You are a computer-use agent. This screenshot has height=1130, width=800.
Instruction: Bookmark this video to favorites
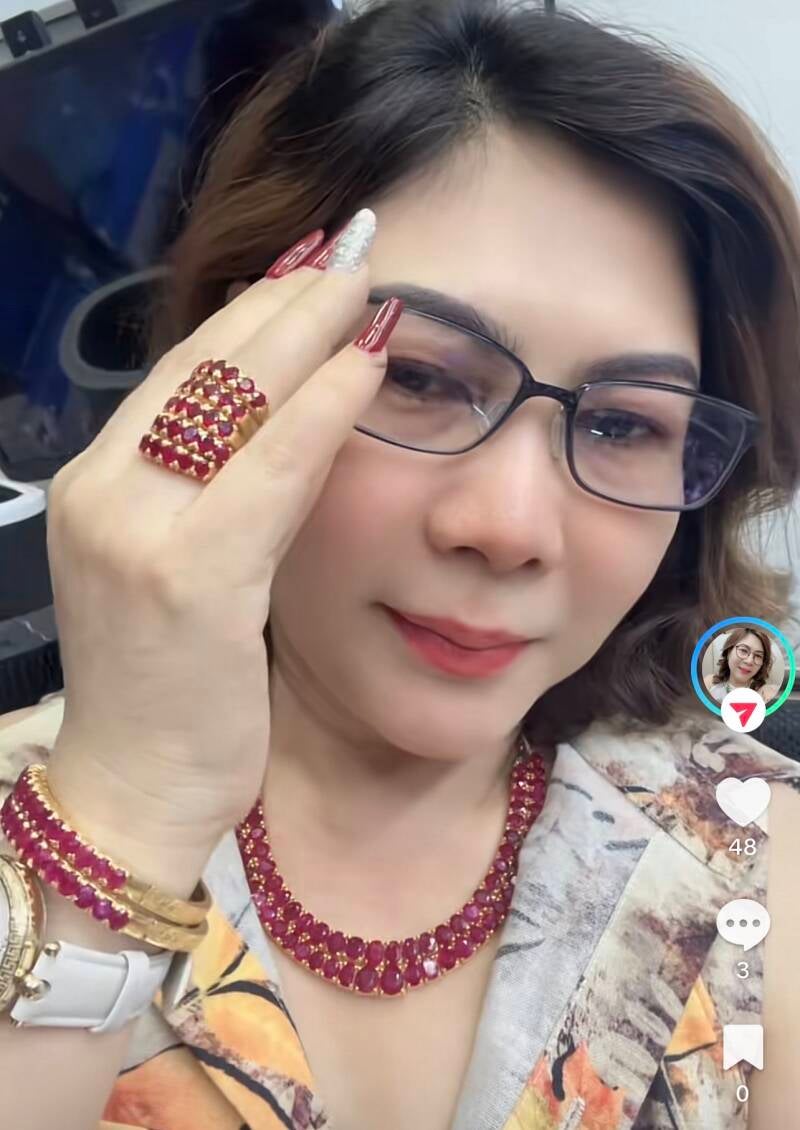743,1047
